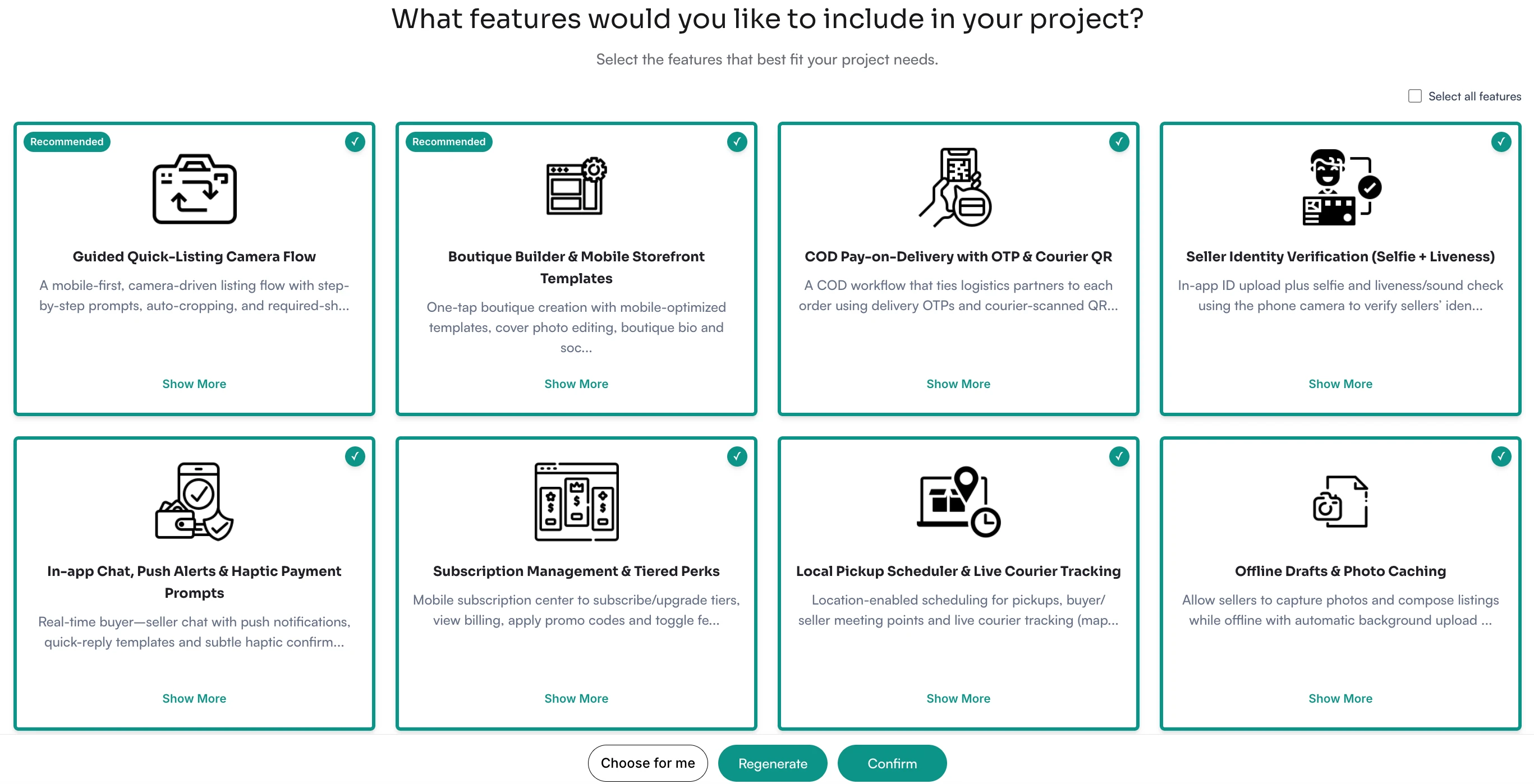Screen dimensions: 1534x784
Task: Confirm the selected features
Action: 892,763
